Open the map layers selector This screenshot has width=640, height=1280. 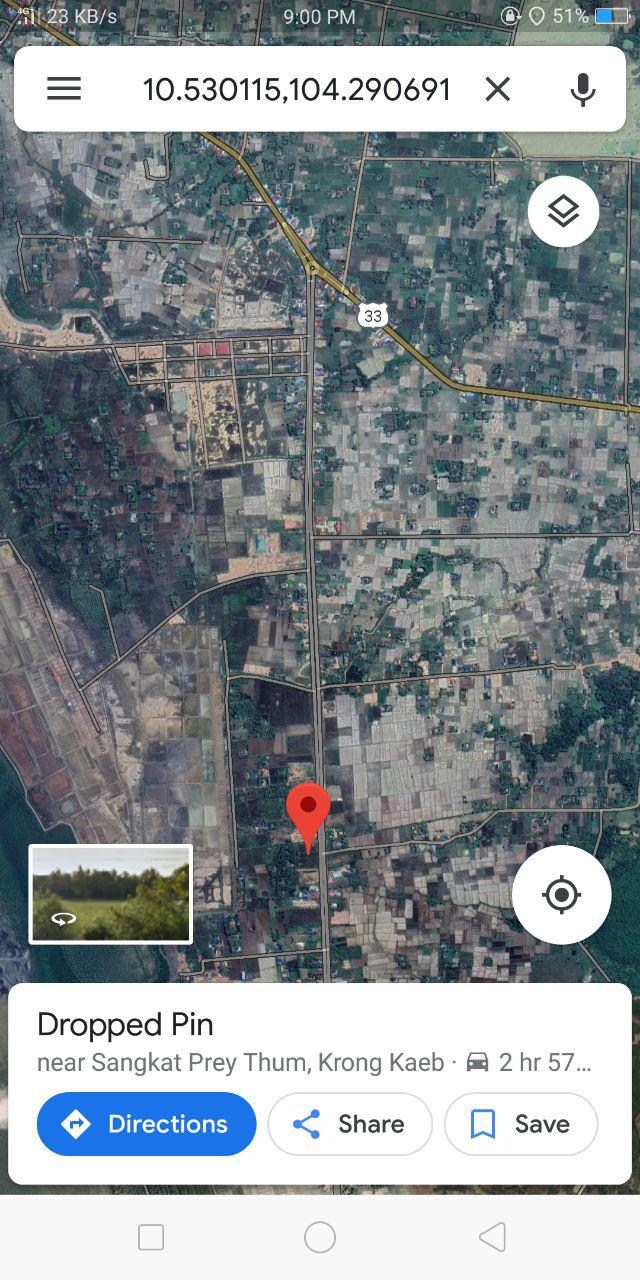click(563, 211)
